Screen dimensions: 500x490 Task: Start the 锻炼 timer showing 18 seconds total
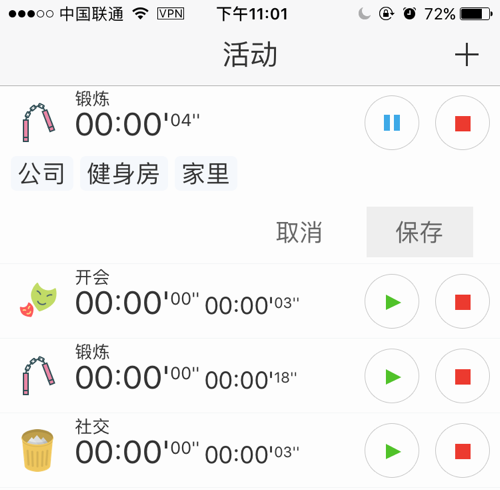coord(392,376)
